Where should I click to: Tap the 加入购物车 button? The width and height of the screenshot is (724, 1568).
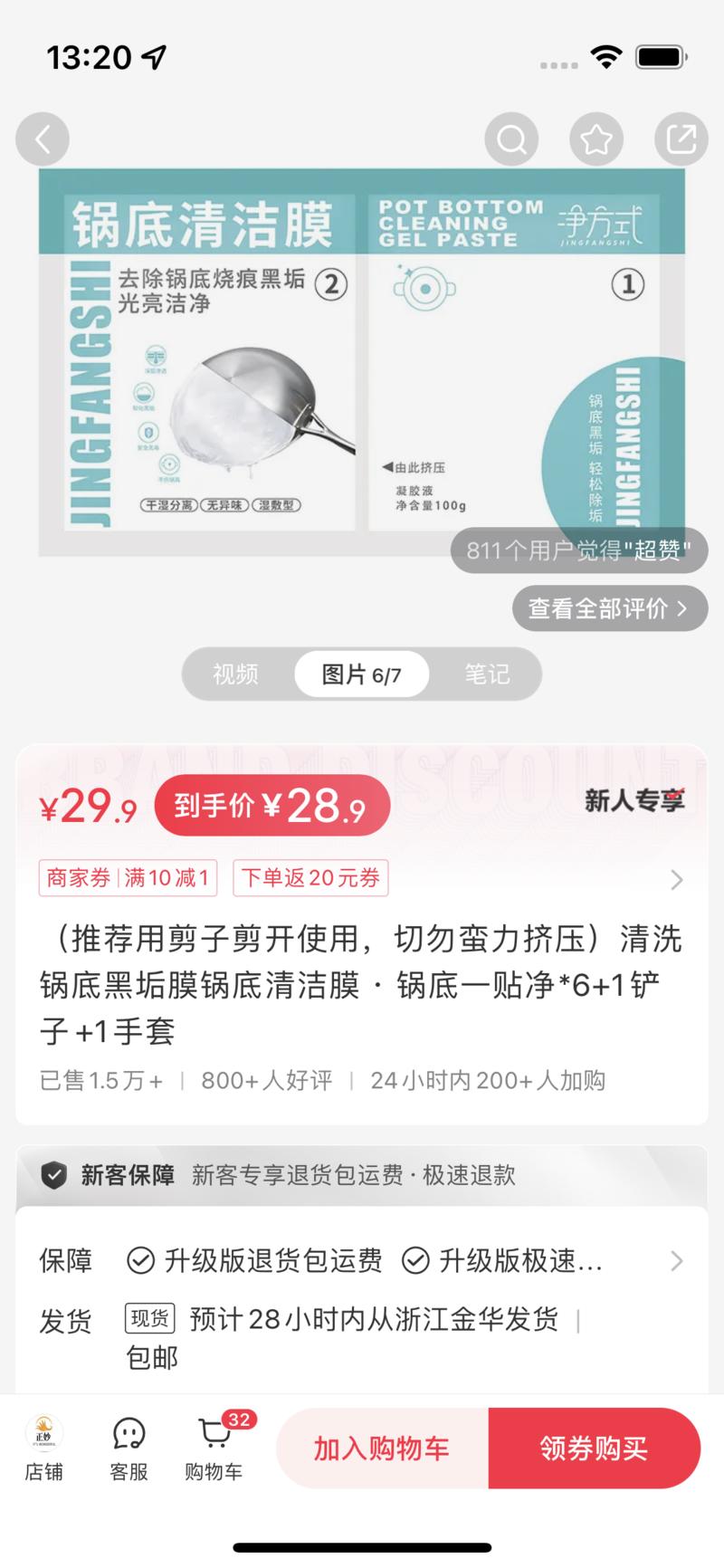click(380, 1448)
